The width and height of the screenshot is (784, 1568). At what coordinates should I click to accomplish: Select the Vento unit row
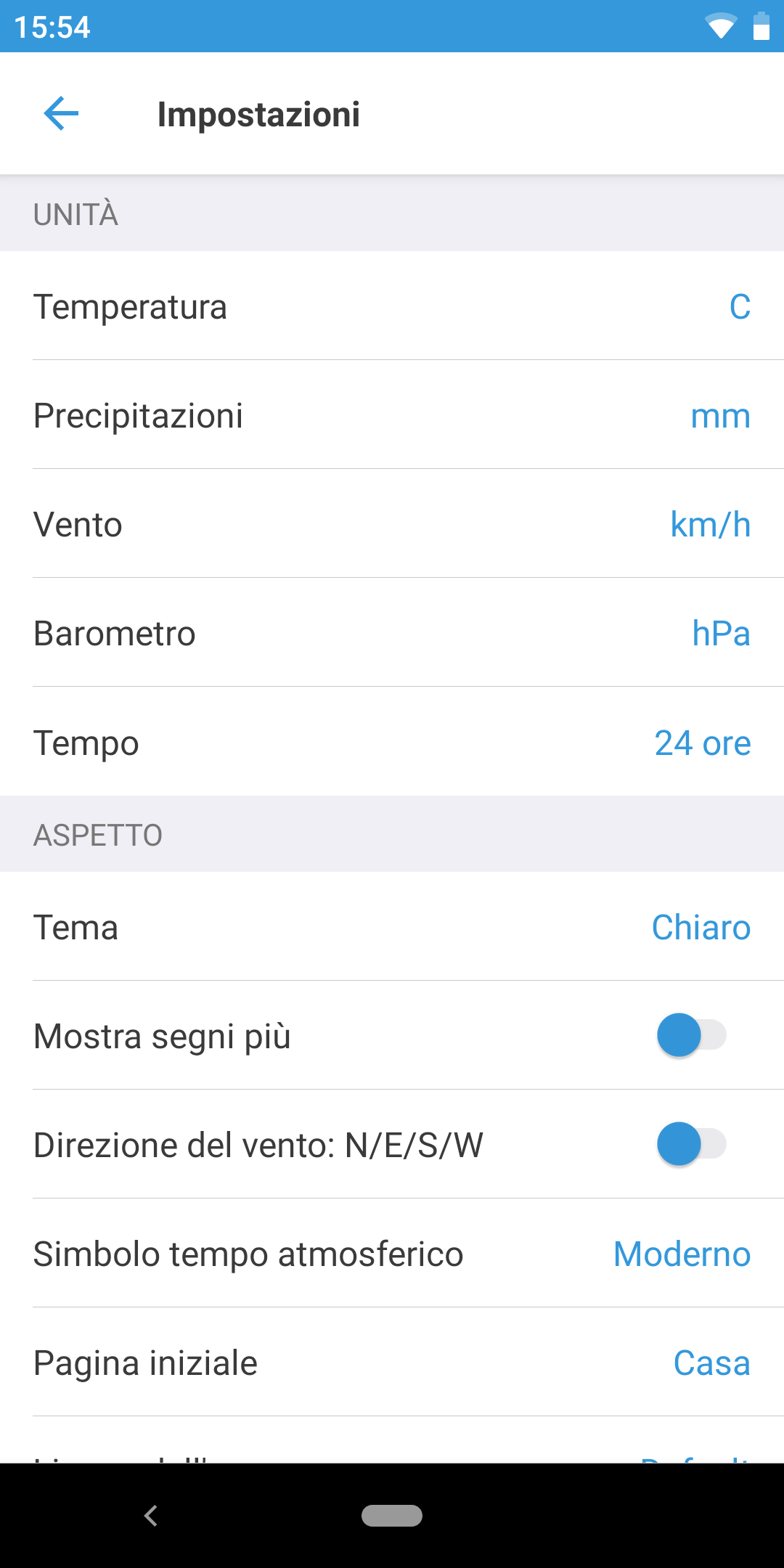pyautogui.click(x=392, y=523)
